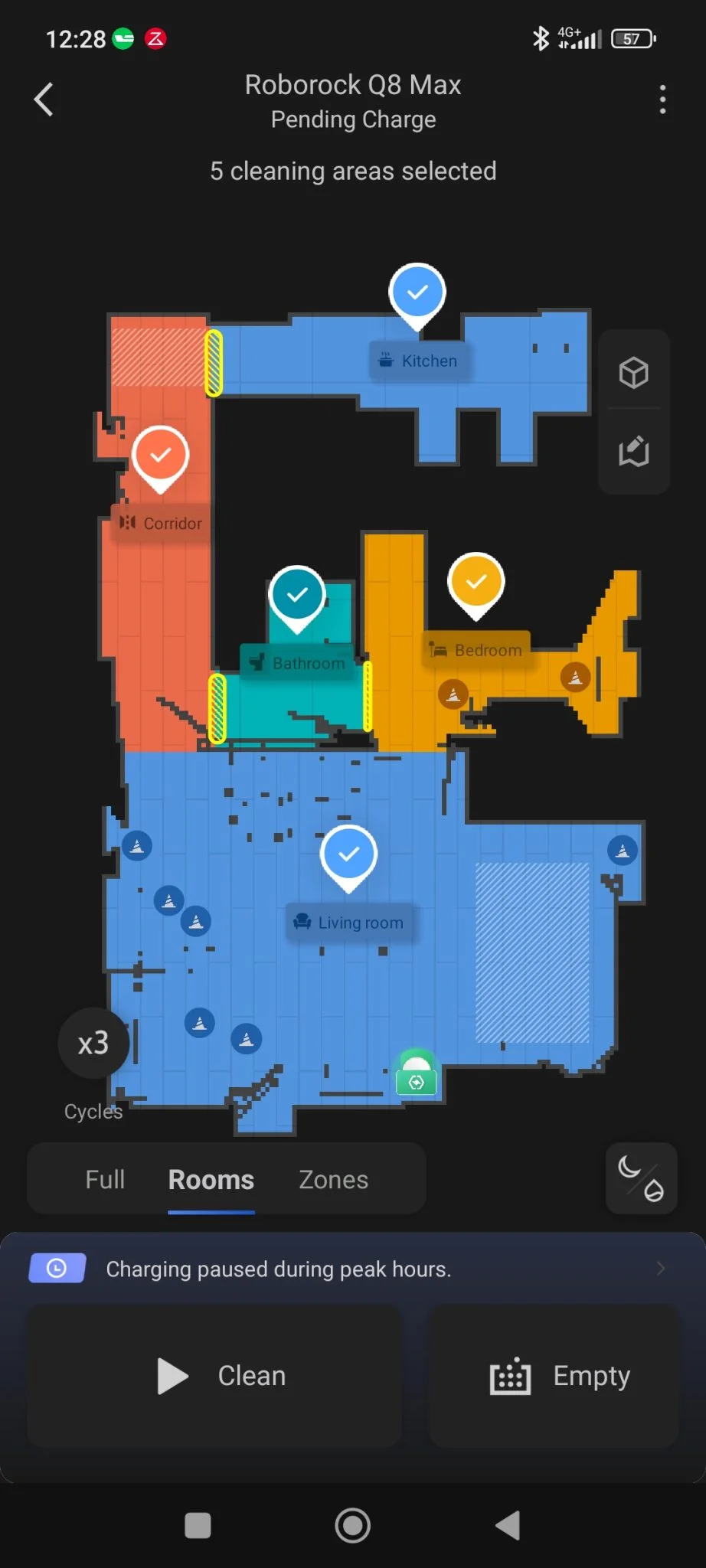Open suction and water mode settings

click(641, 1178)
